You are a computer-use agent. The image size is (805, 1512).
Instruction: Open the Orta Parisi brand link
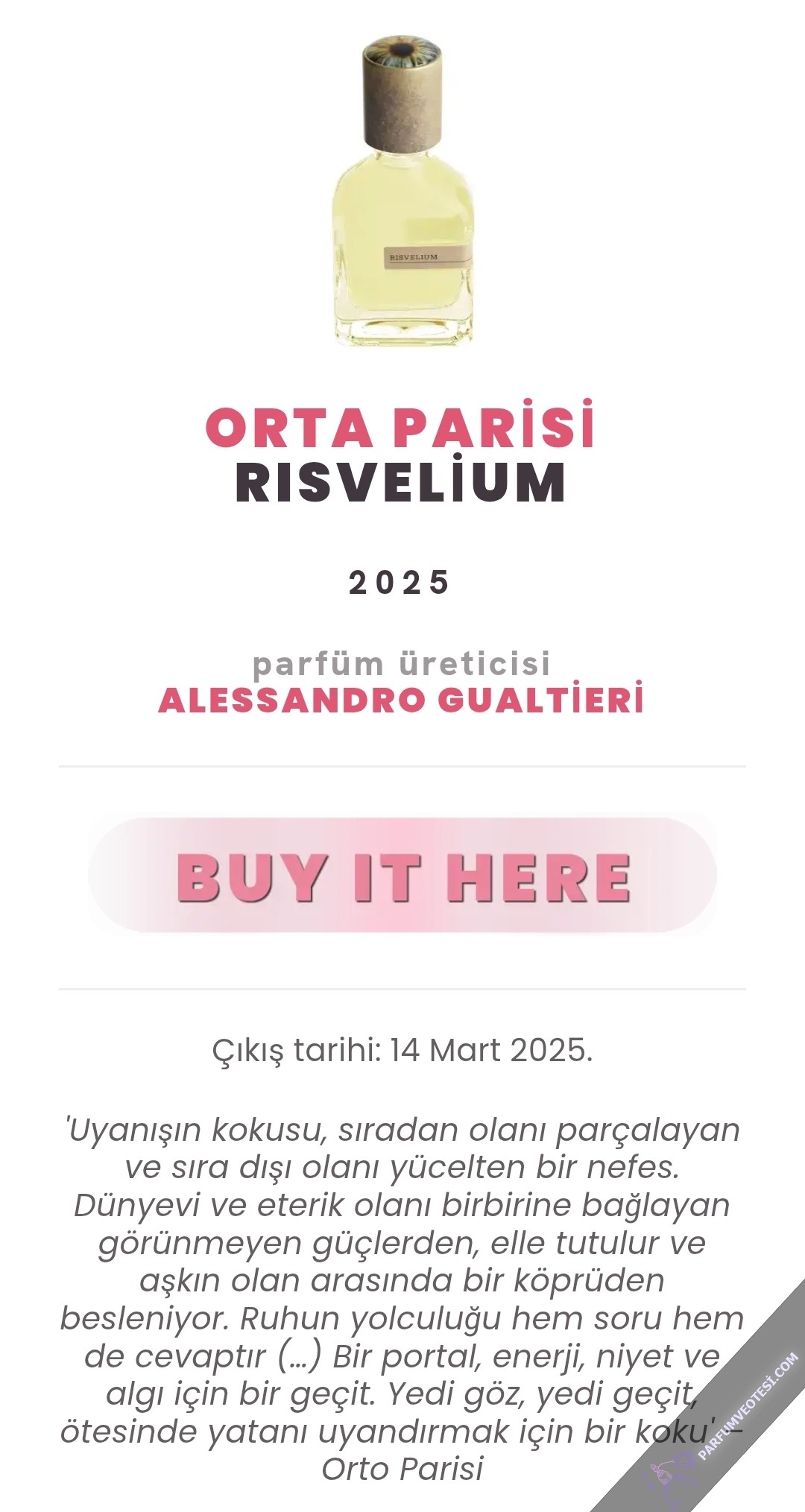(400, 428)
